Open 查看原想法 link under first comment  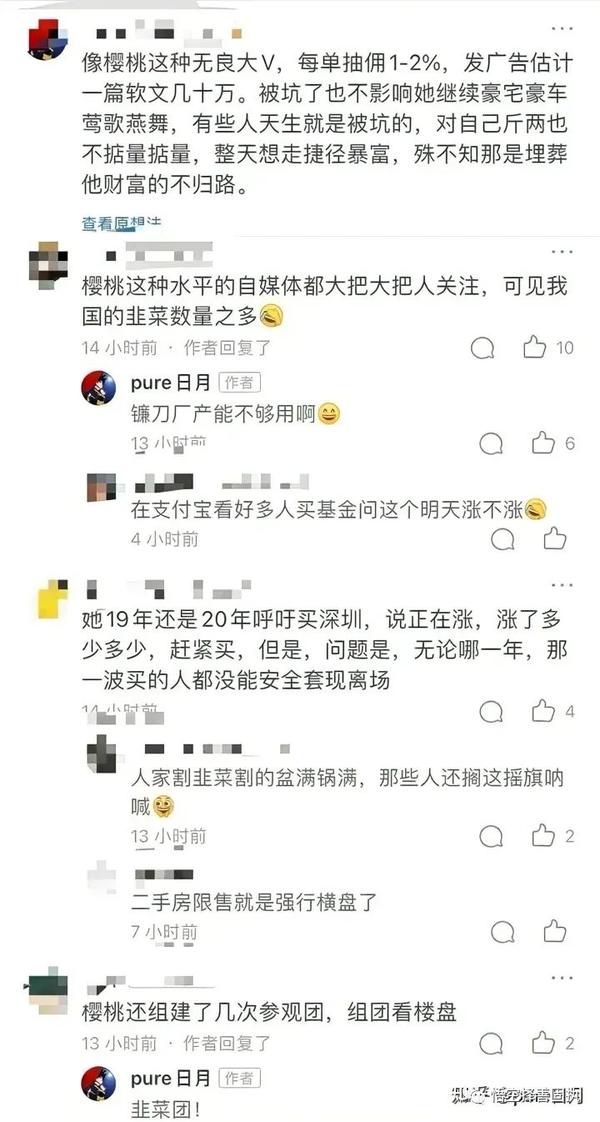click(121, 223)
